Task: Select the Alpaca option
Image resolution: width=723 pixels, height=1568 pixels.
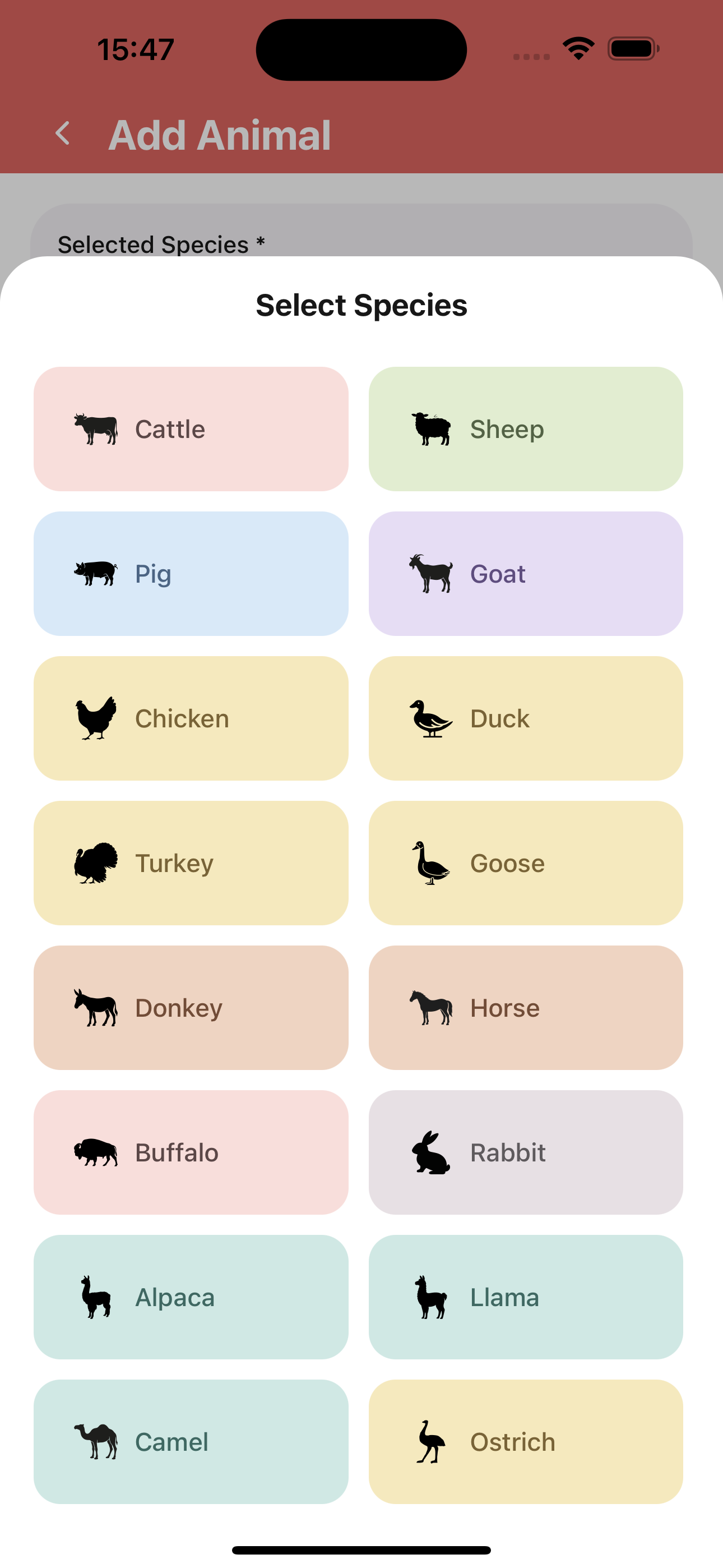Action: click(191, 1297)
